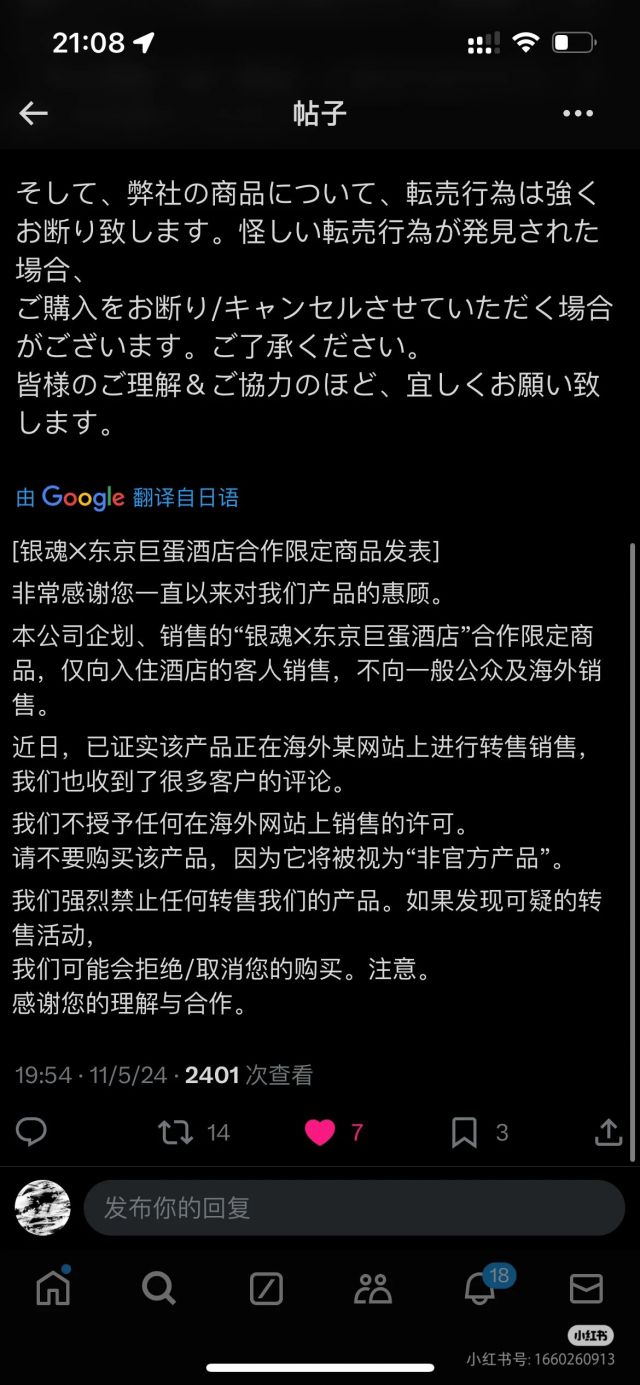Open the Messages envelope tab
Screen dimensions: 640x1385
coord(586,1289)
